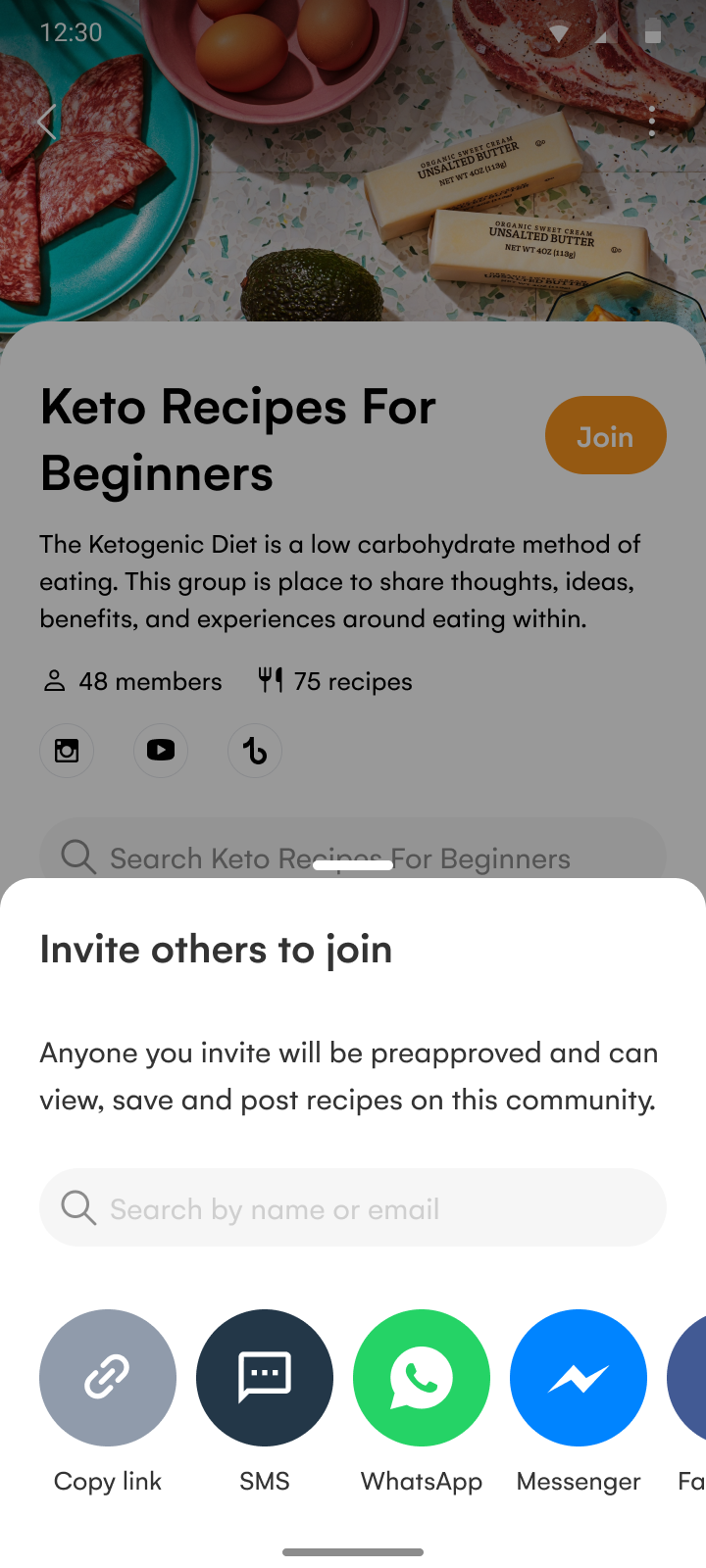
Task: Copy the invite link
Action: [x=108, y=1378]
